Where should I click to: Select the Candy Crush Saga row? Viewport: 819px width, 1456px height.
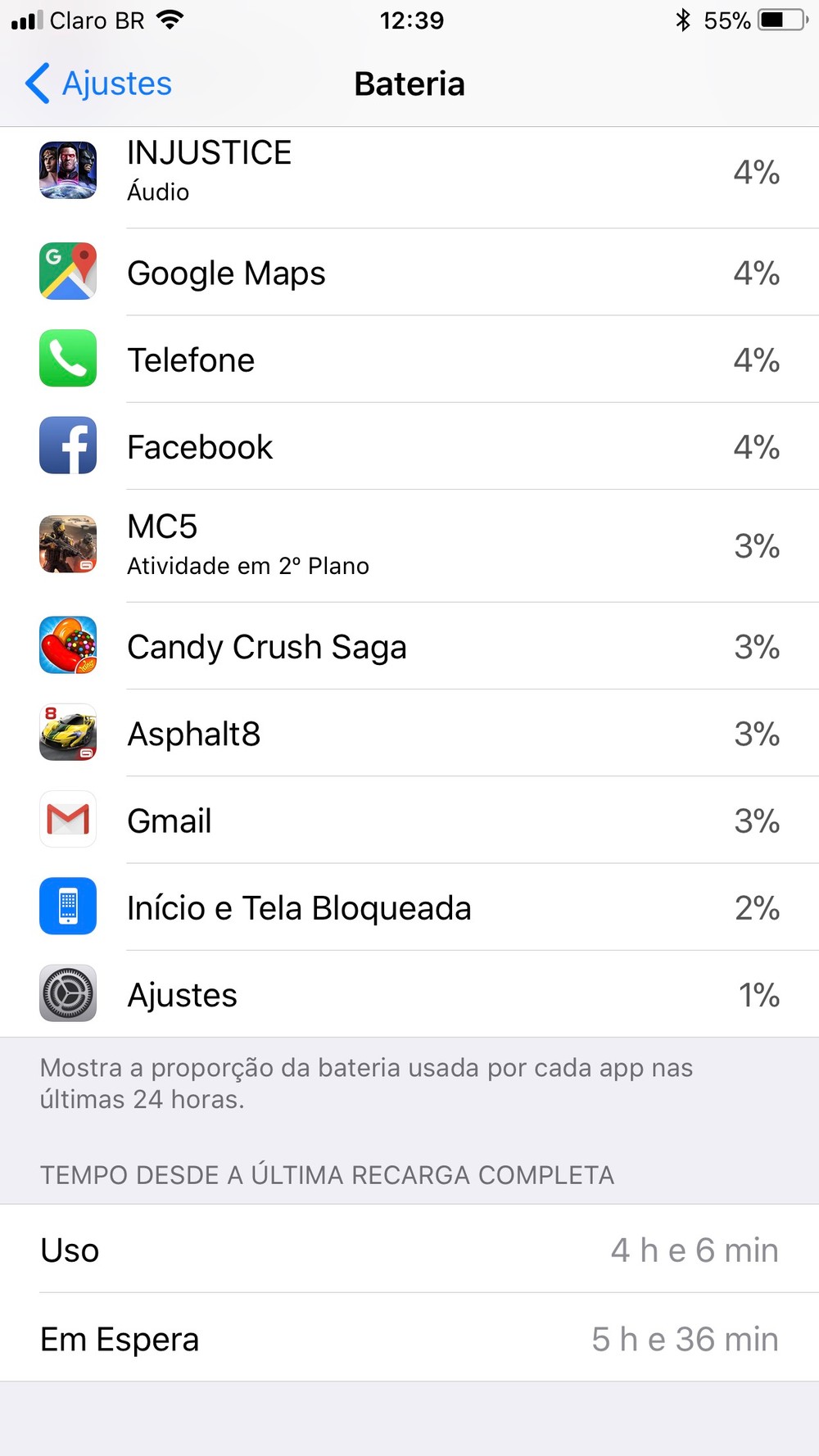click(x=409, y=646)
